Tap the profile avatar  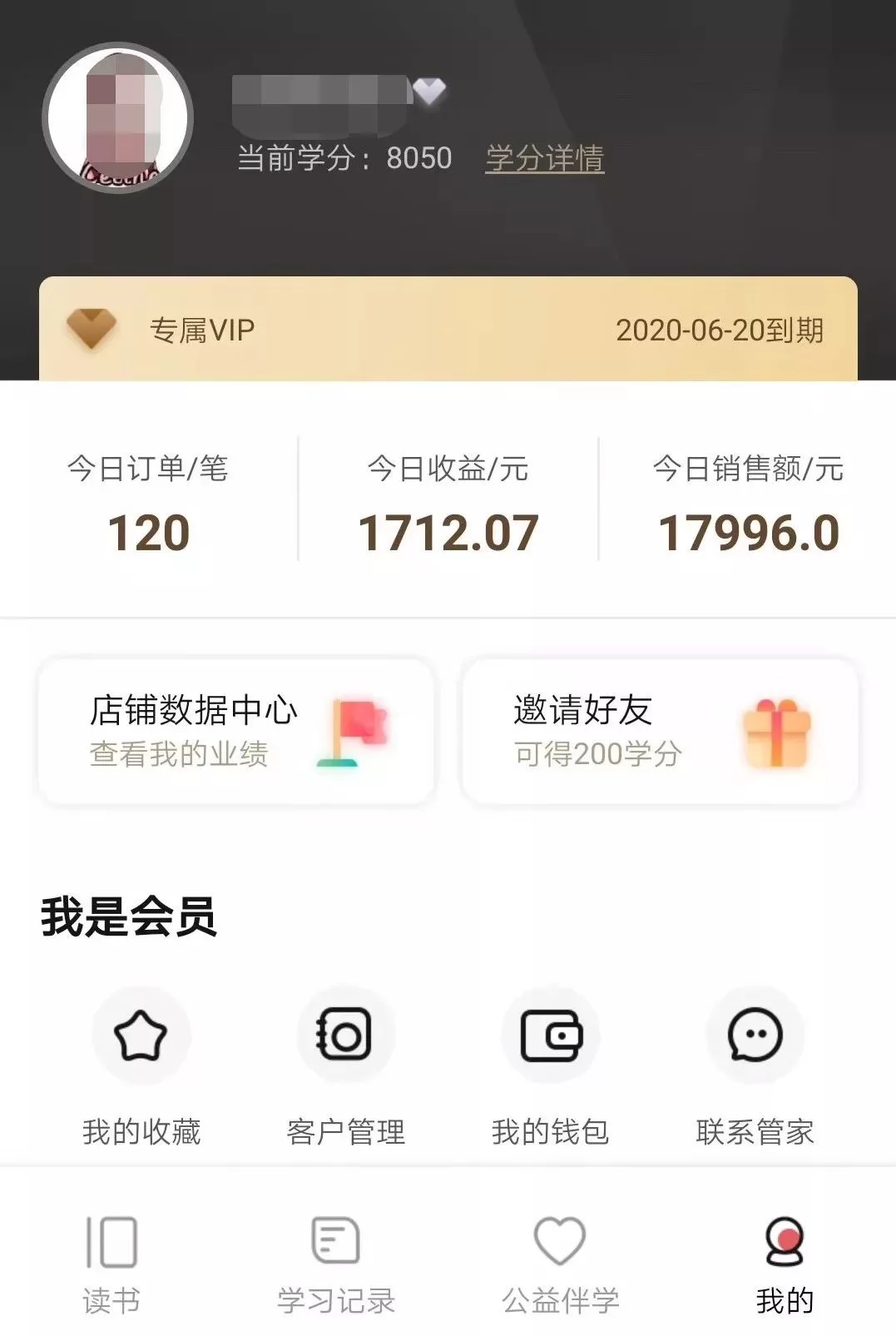click(118, 117)
